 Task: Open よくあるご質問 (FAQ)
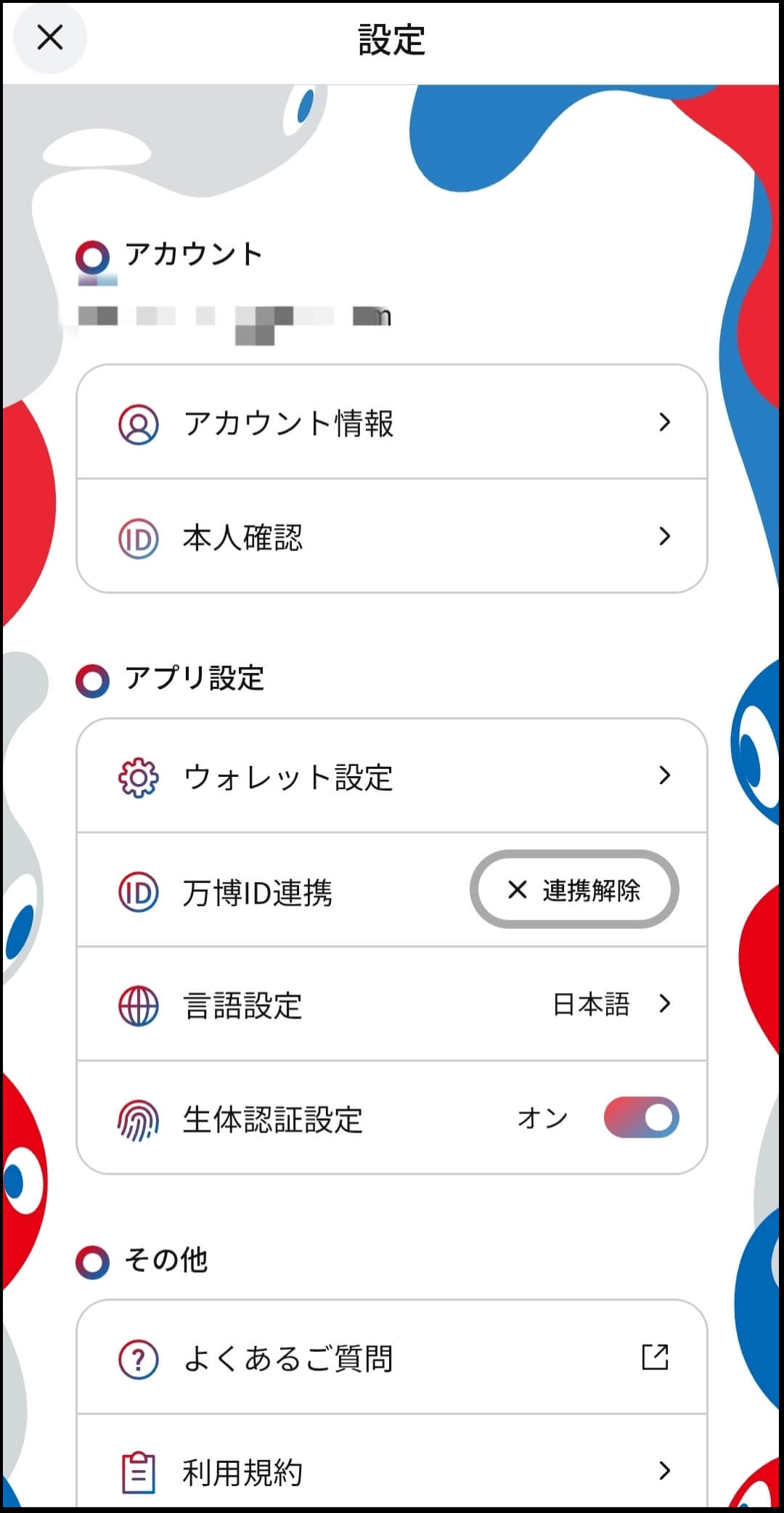coord(392,1358)
